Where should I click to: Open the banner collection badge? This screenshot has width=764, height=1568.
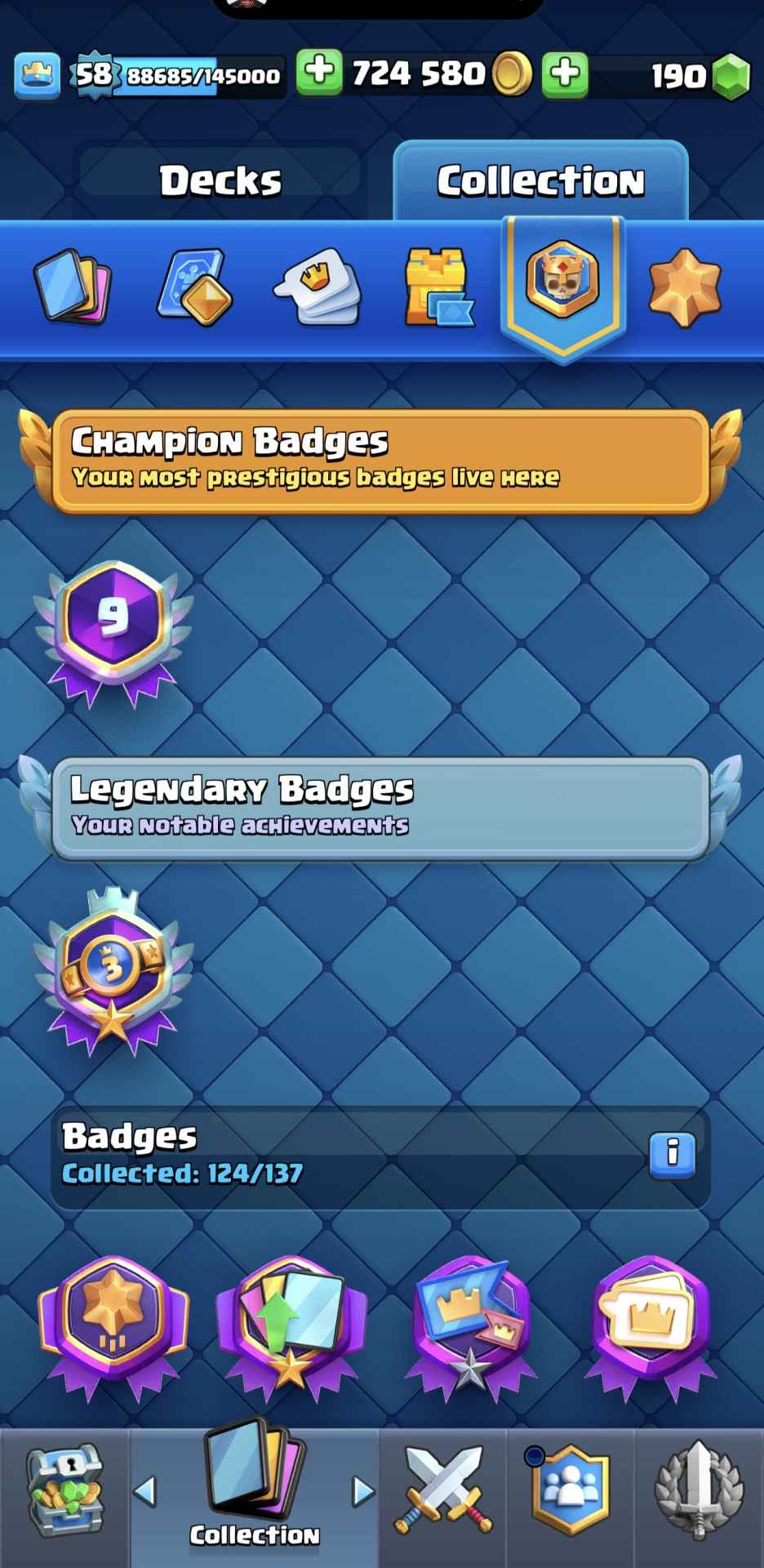(471, 1316)
